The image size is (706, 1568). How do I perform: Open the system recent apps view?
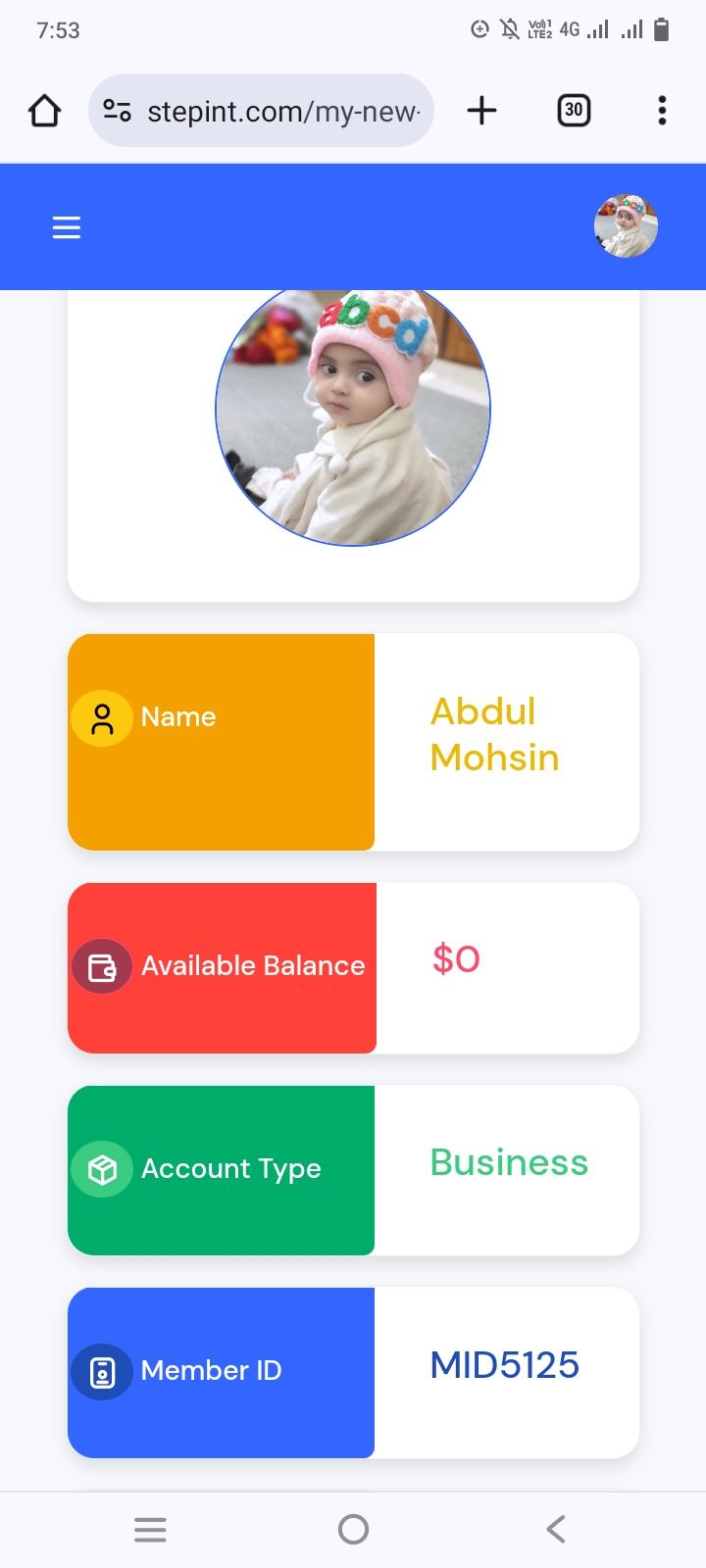(x=150, y=1529)
